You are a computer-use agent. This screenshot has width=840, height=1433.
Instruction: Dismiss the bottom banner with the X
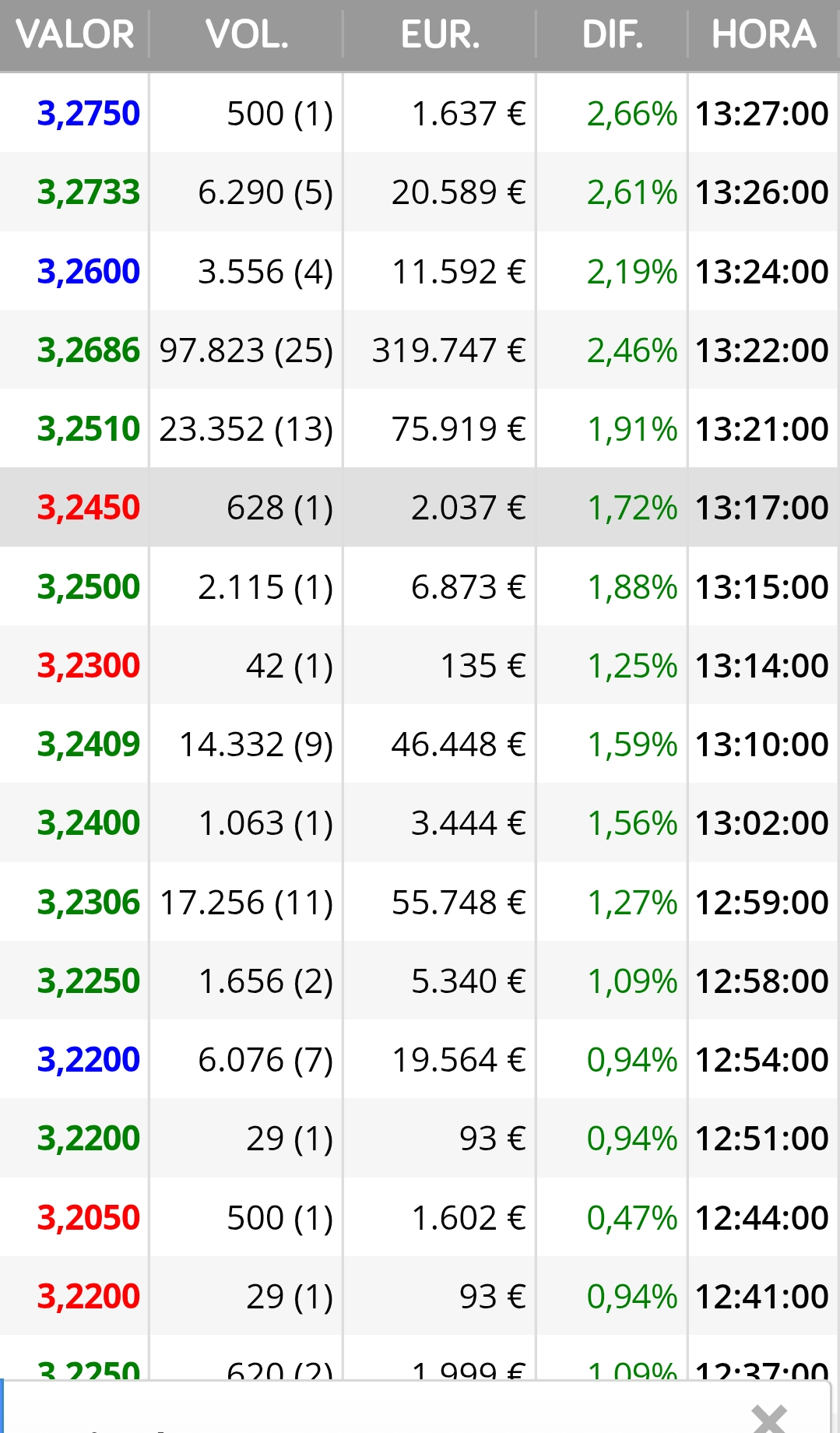[x=769, y=1417]
